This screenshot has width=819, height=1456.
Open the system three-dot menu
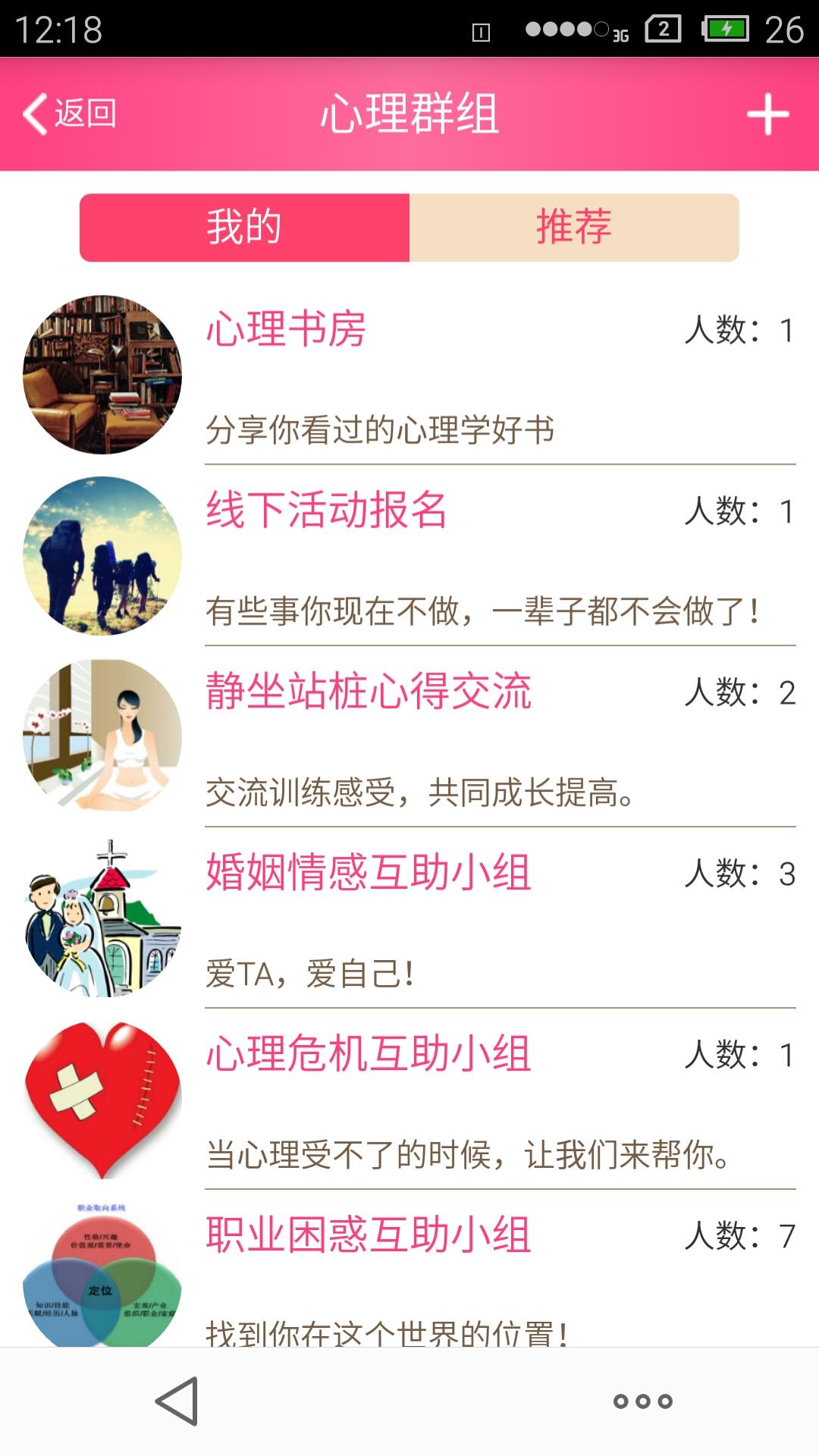tap(642, 1401)
